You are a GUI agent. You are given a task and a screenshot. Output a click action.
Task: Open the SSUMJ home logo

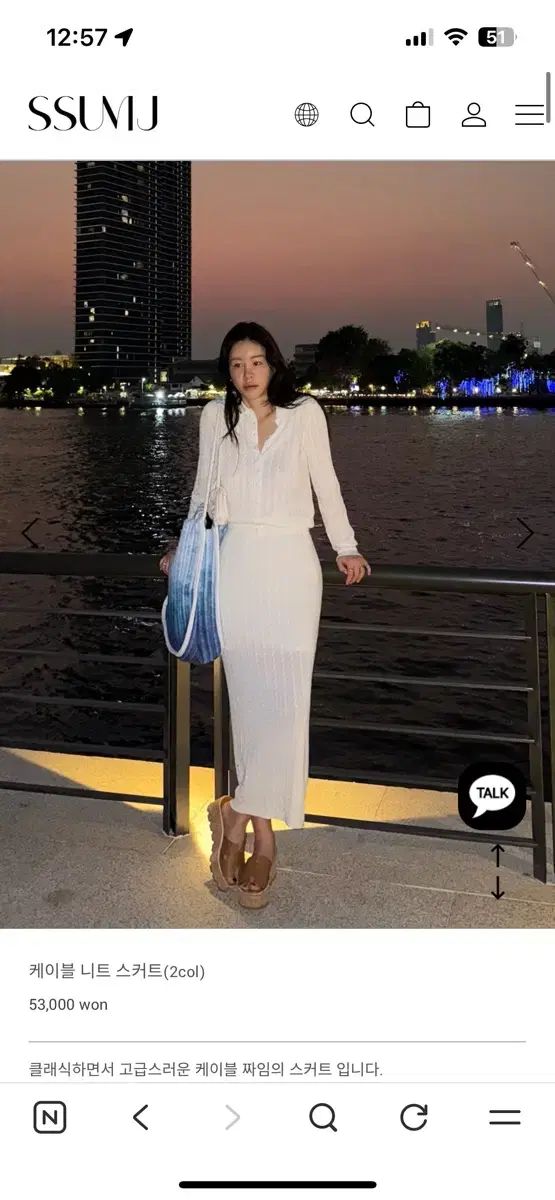93,114
